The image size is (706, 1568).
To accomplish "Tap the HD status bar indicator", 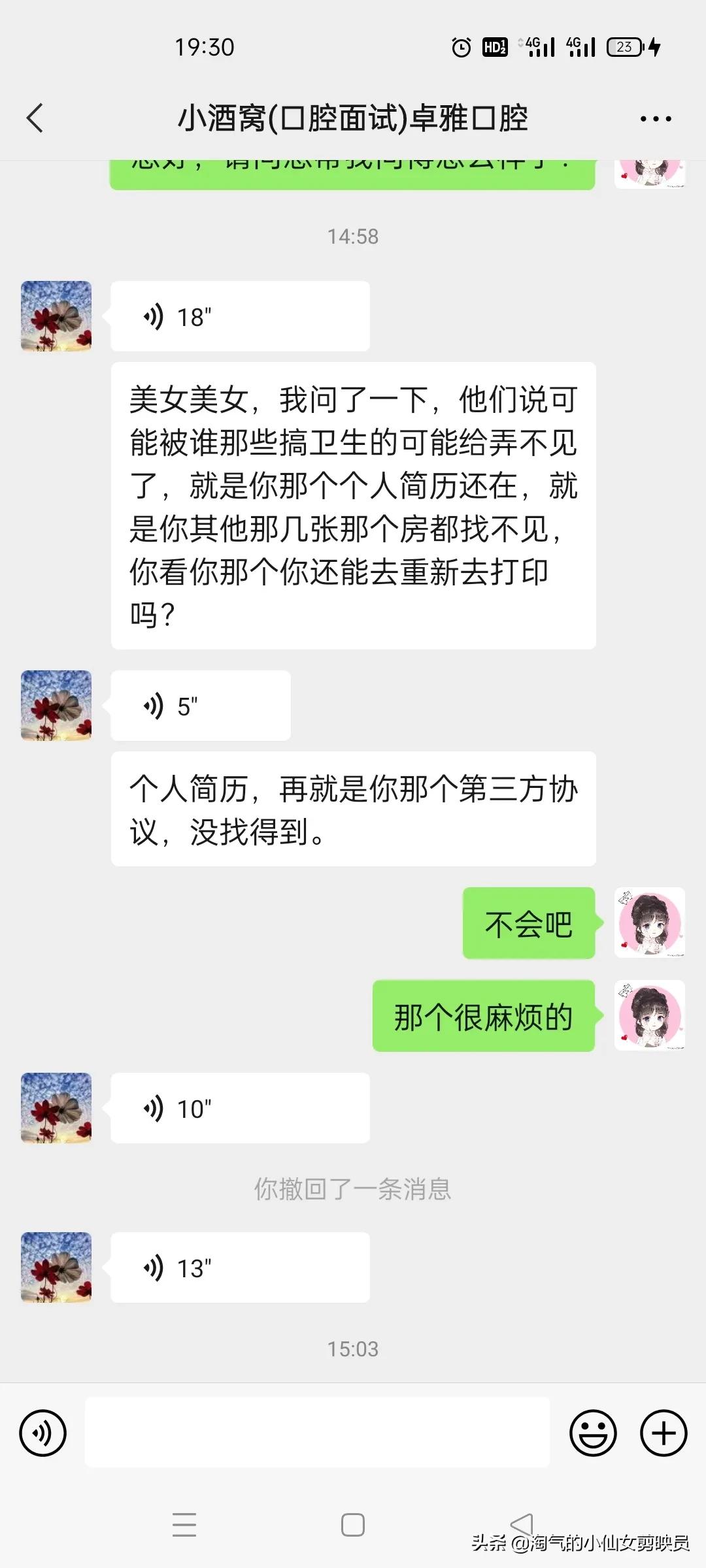I will (494, 46).
